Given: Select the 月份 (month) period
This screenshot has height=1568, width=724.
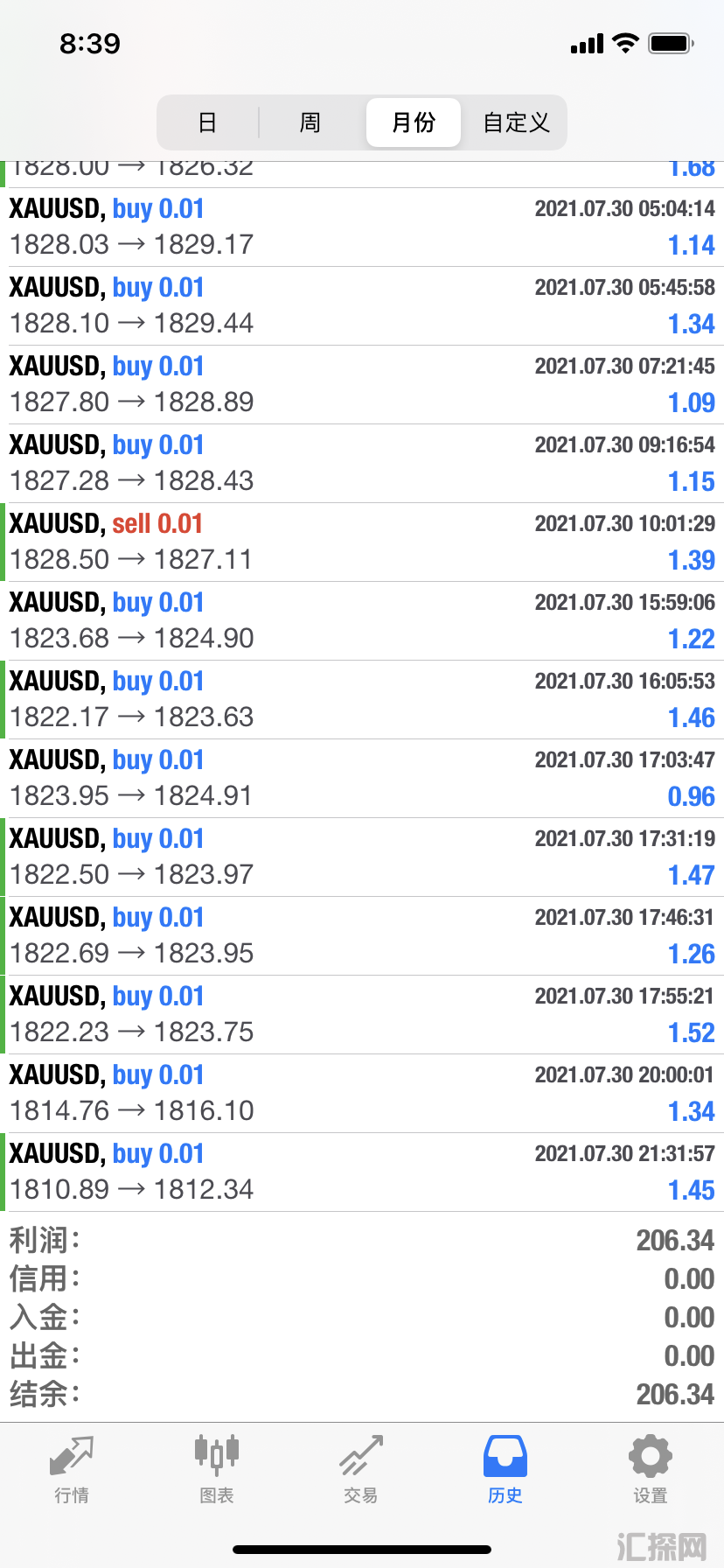Looking at the screenshot, I should (x=413, y=122).
